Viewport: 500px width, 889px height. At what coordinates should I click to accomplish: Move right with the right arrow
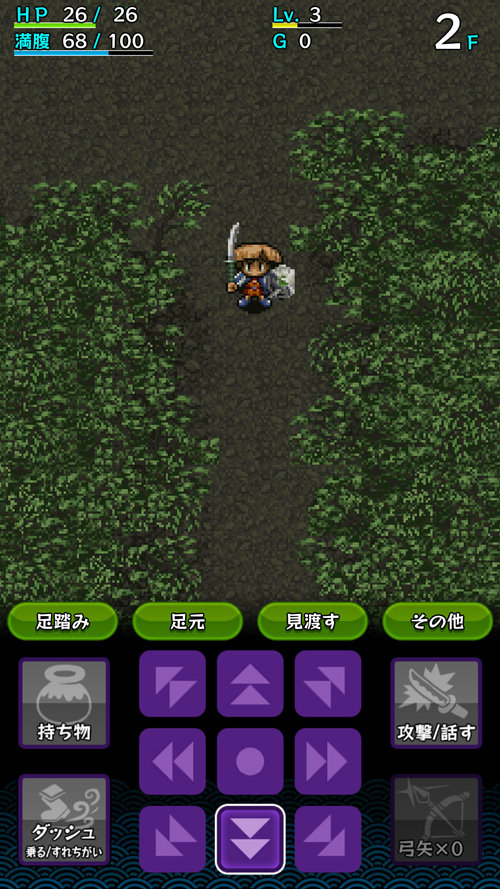click(x=328, y=761)
